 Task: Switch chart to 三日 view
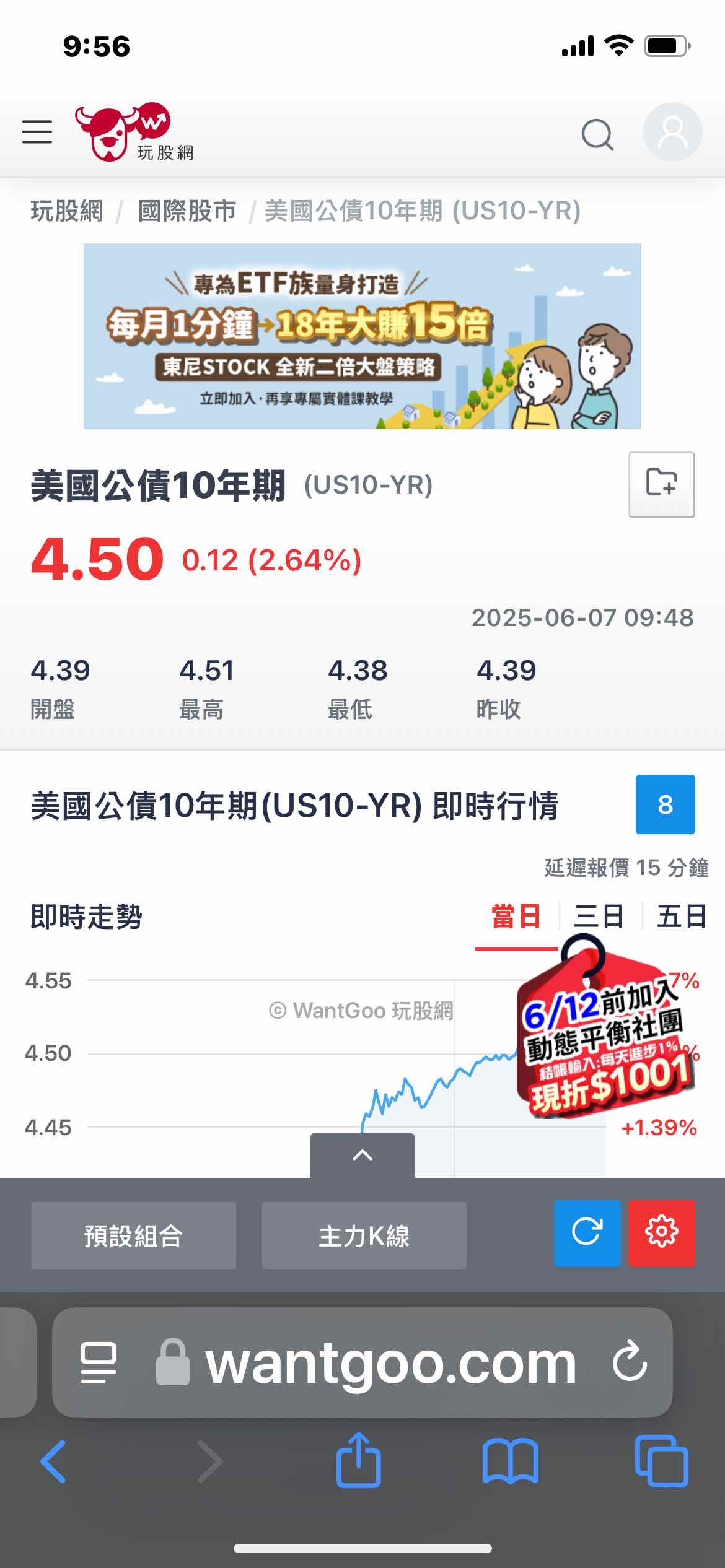[599, 917]
